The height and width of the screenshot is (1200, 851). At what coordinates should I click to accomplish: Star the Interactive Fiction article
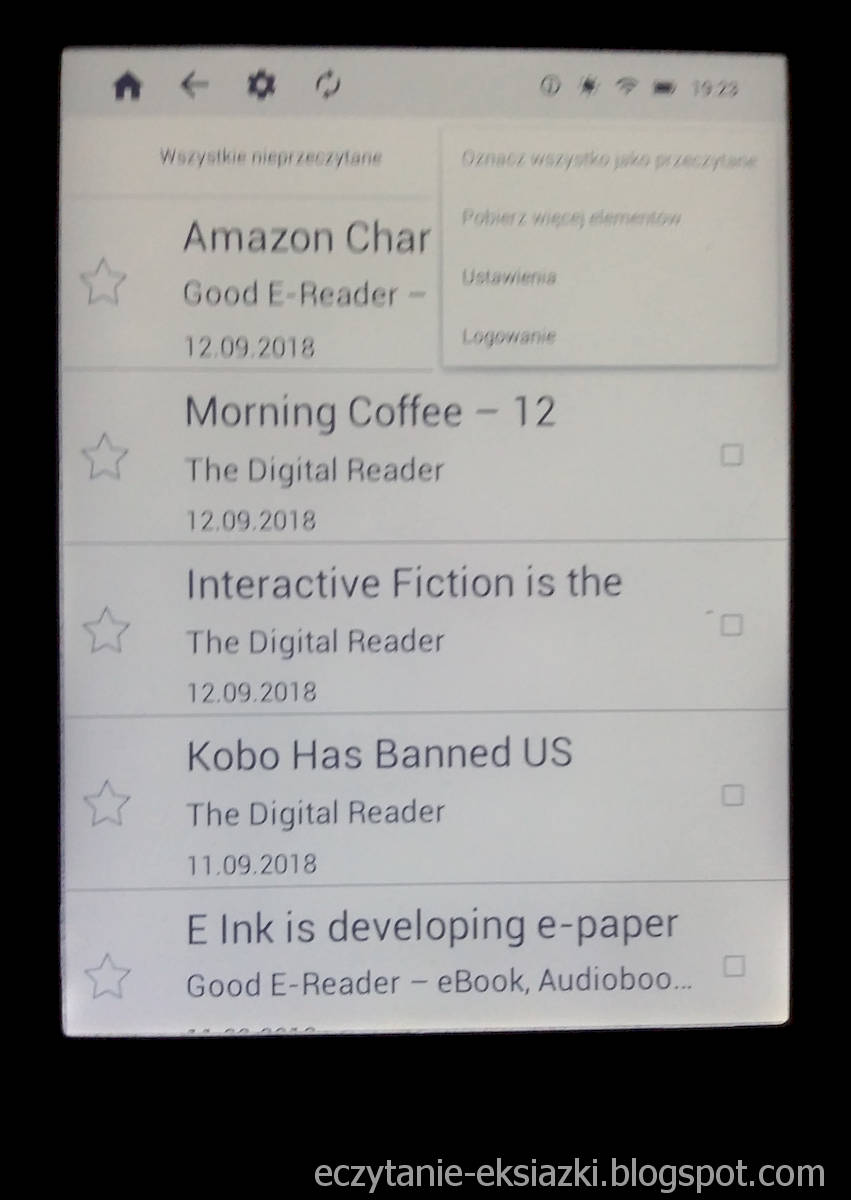(x=105, y=630)
